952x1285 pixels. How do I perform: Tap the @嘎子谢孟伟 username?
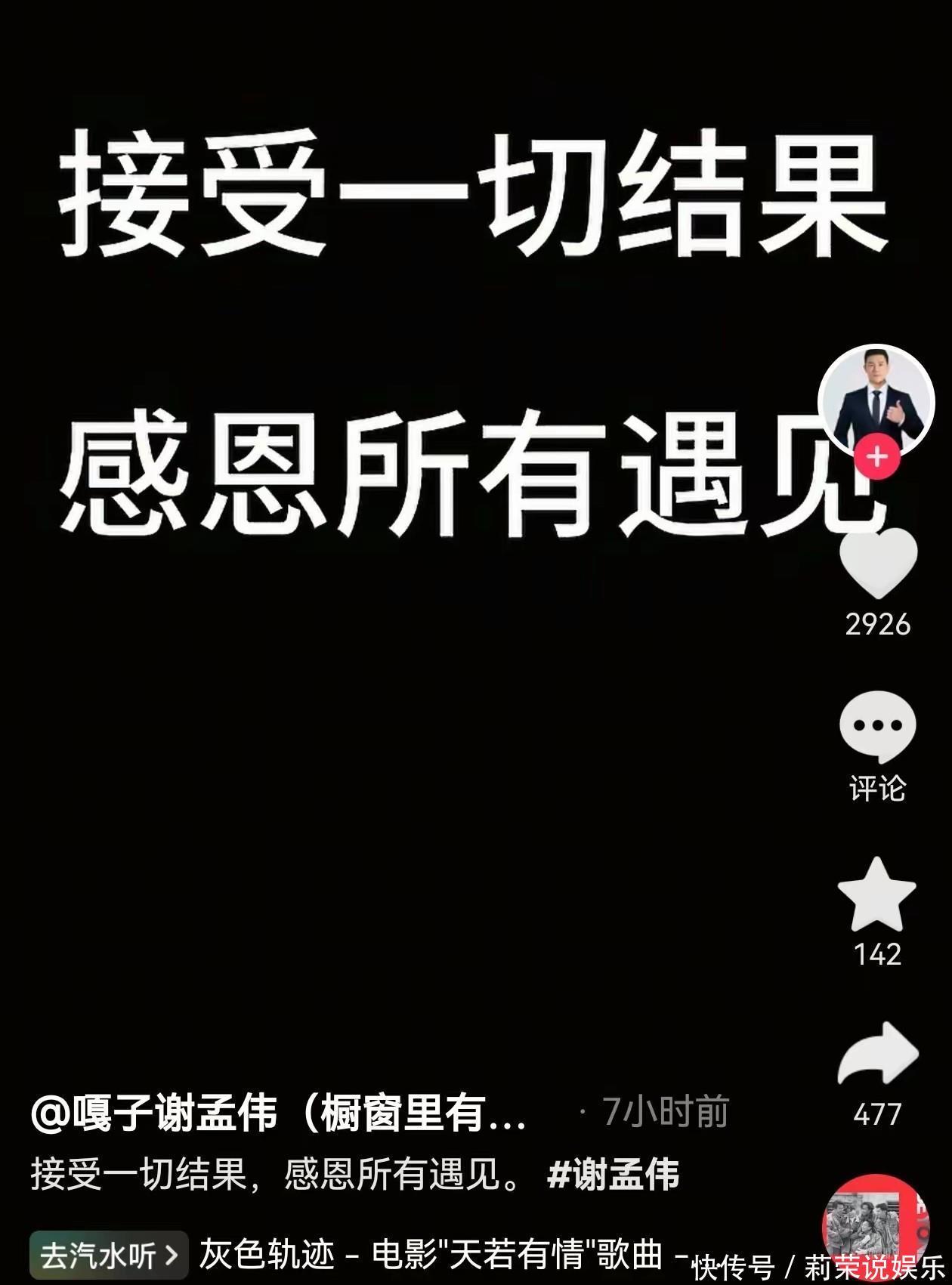[x=278, y=1114]
